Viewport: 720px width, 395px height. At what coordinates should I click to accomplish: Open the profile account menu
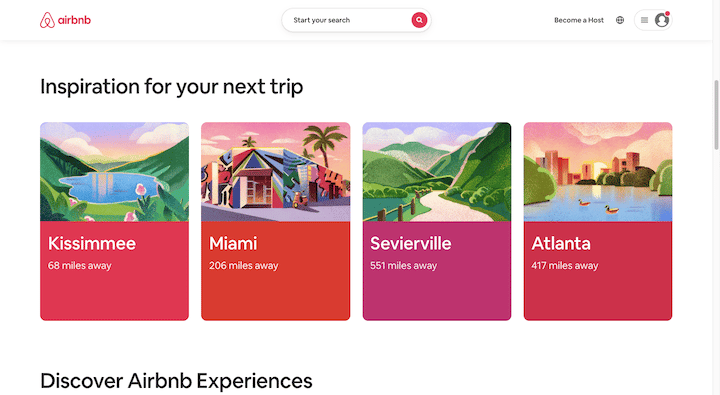pos(653,20)
